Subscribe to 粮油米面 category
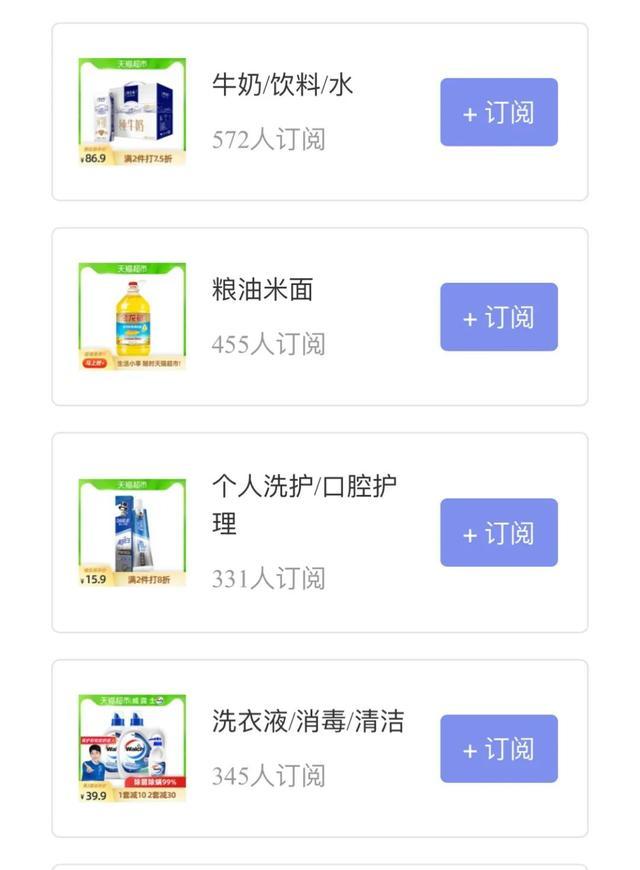This screenshot has height=870, width=640. 498,317
